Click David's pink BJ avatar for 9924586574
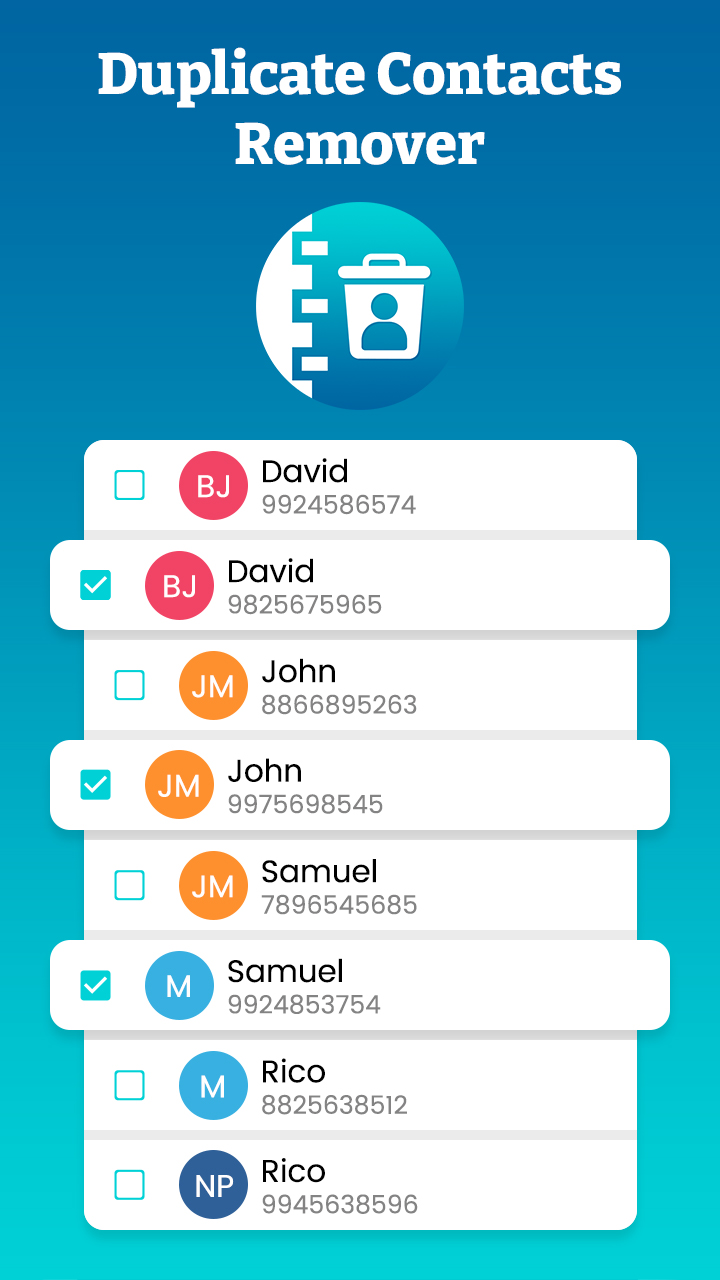 coord(213,485)
